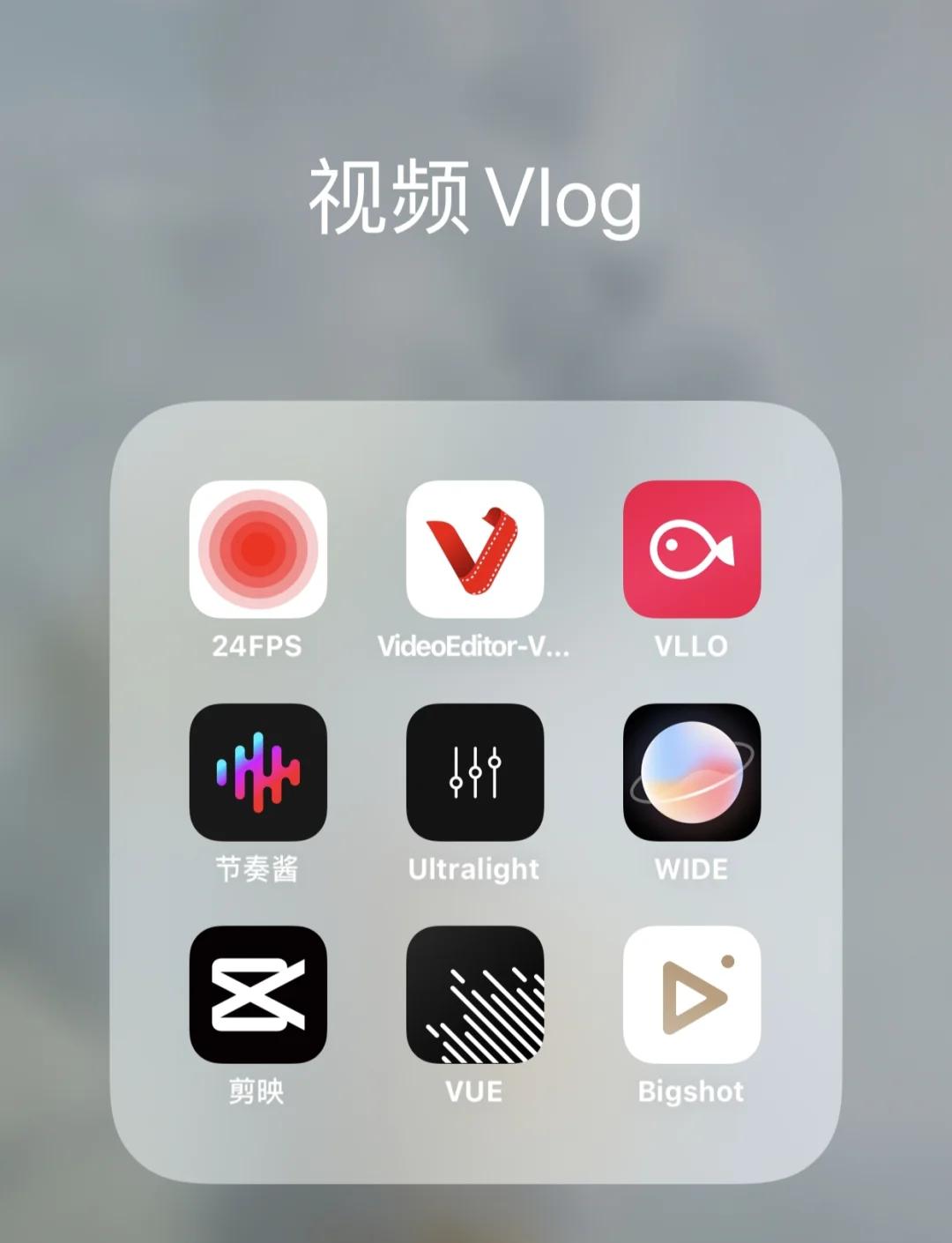Tap the scissors-style icon of 剪映
Viewport: 952px width, 1243px height.
(x=258, y=996)
